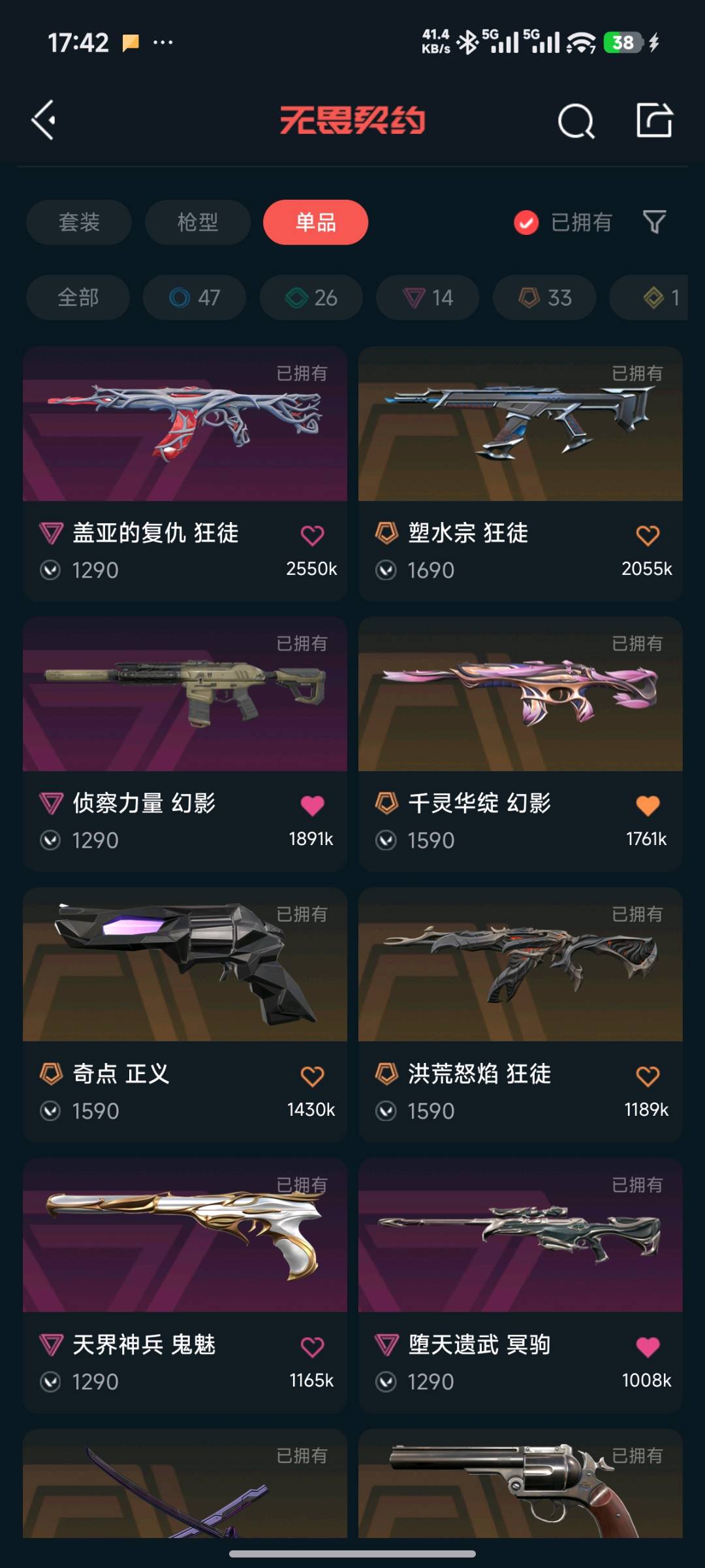Favorite the 洪荒怒焰 狂徒 skin

click(648, 1076)
